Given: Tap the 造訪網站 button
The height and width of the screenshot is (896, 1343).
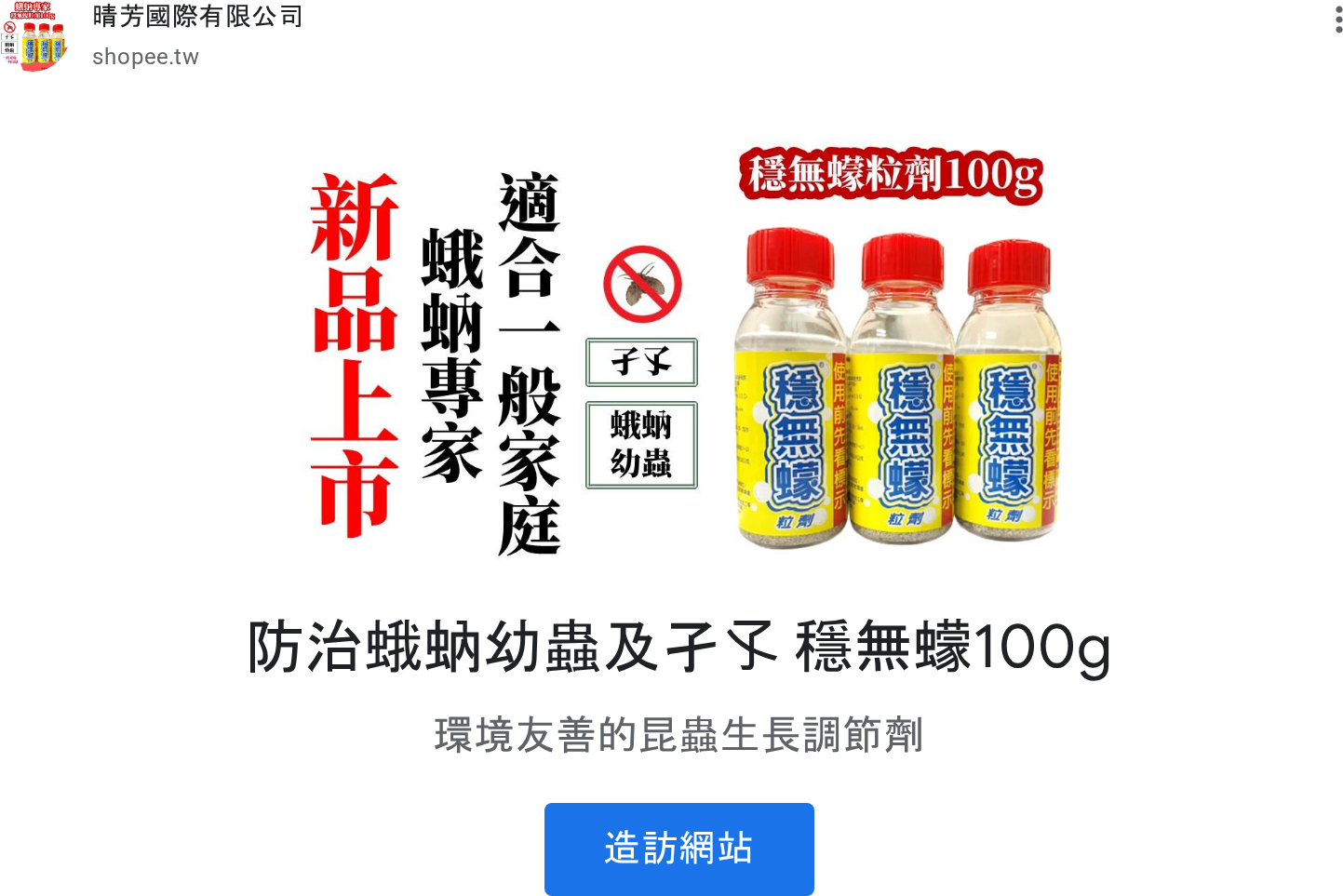Looking at the screenshot, I should click(x=678, y=849).
